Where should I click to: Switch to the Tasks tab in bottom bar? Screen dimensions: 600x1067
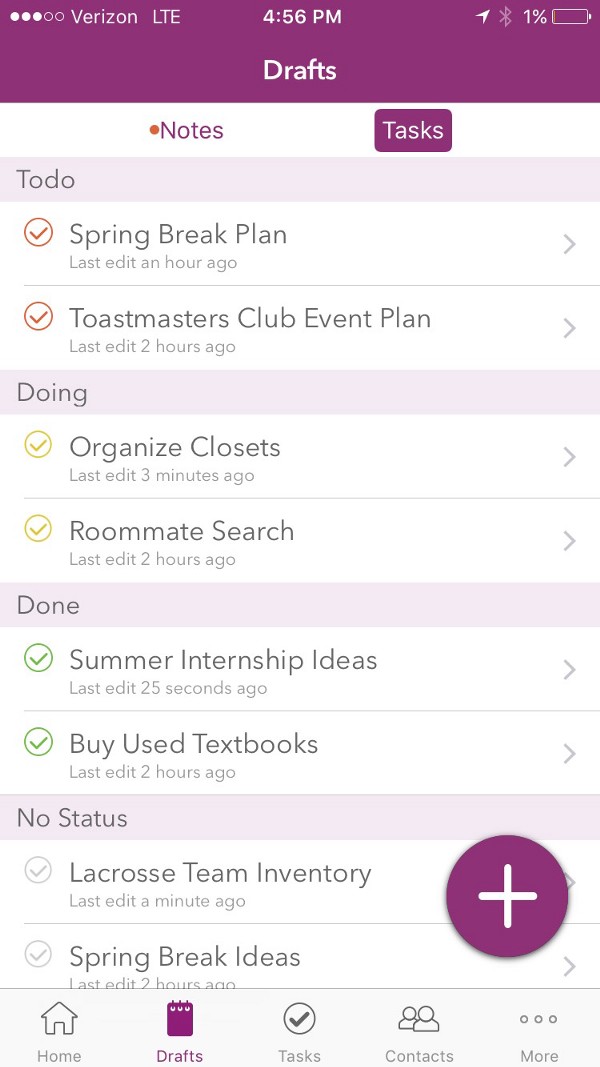[x=299, y=1030]
